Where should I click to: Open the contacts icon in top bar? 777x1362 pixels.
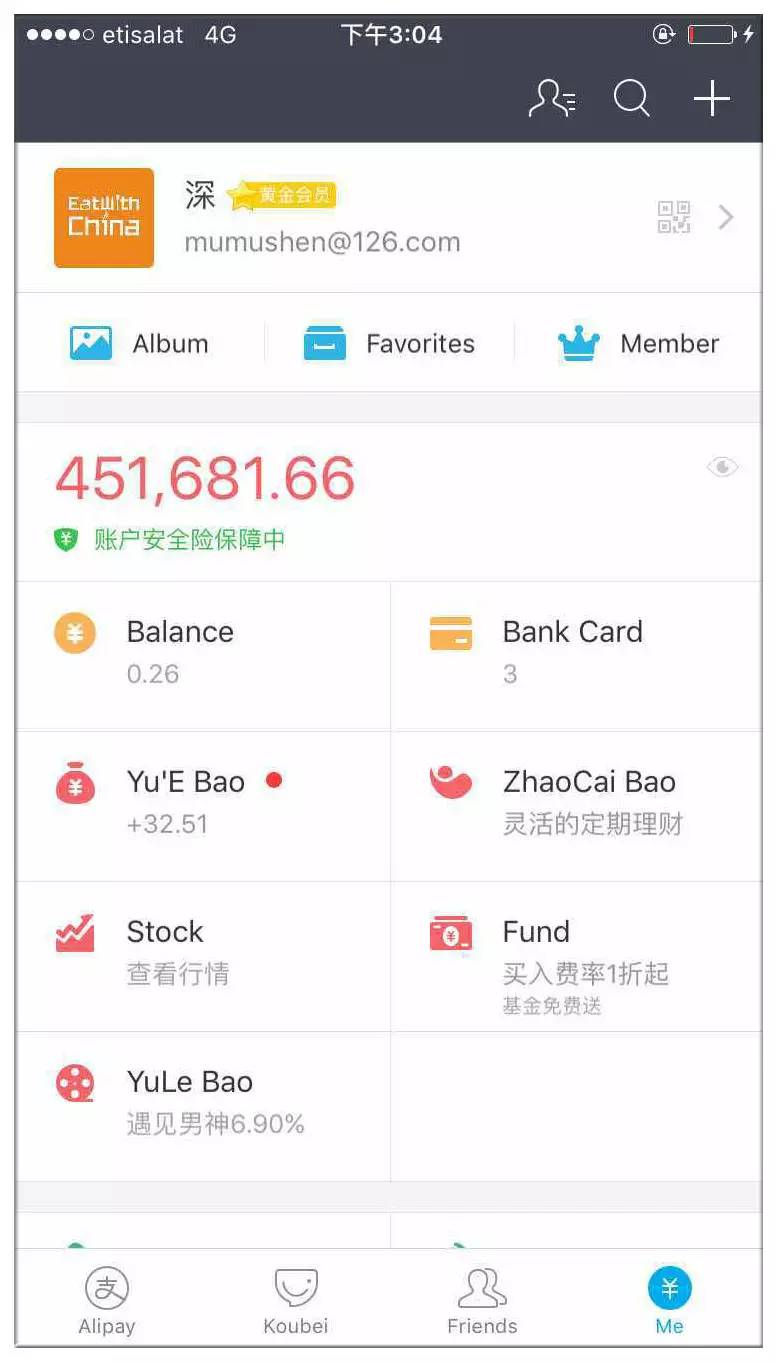click(x=552, y=99)
